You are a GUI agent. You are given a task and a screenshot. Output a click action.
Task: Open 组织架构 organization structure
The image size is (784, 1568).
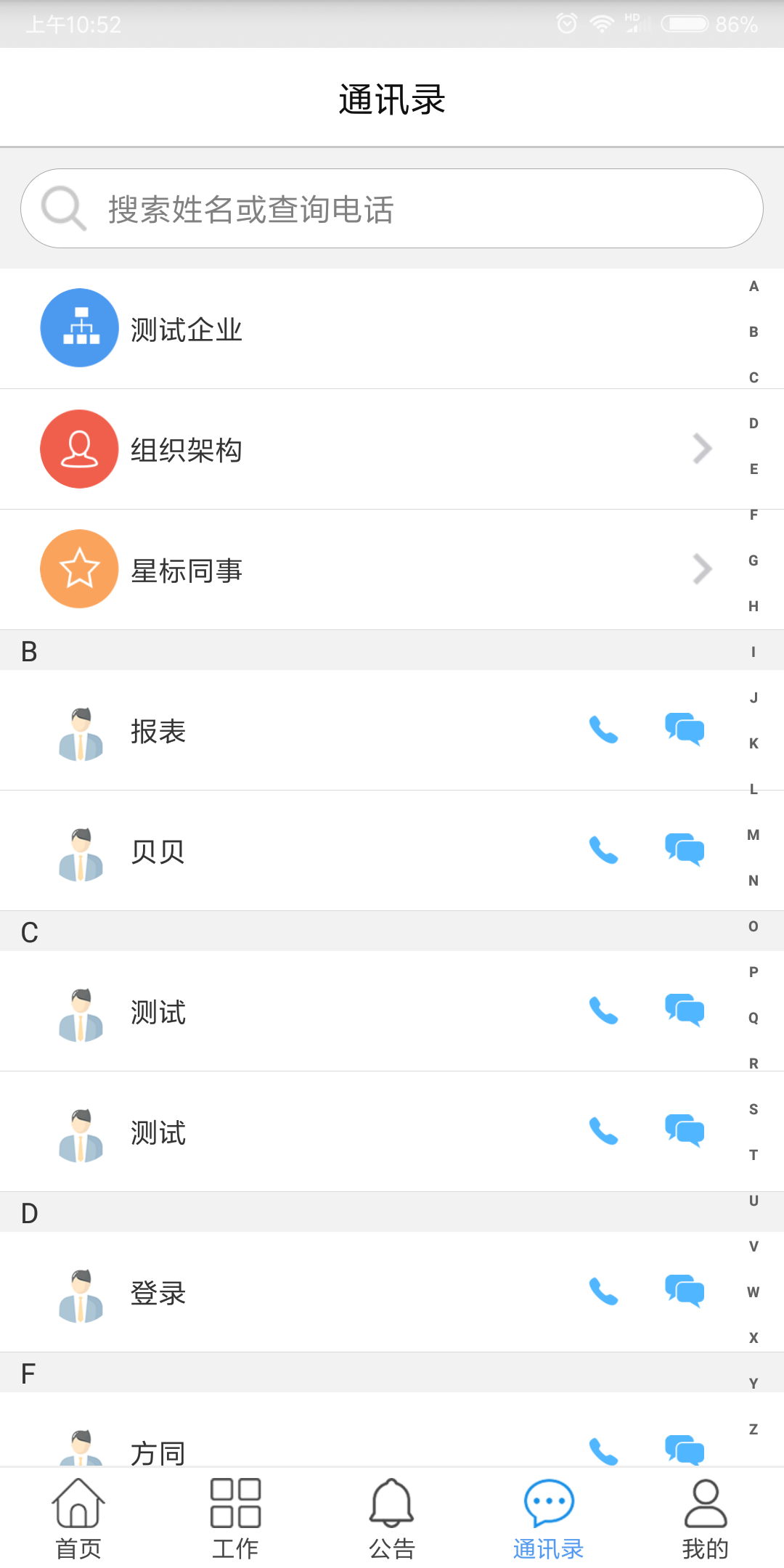[363, 449]
